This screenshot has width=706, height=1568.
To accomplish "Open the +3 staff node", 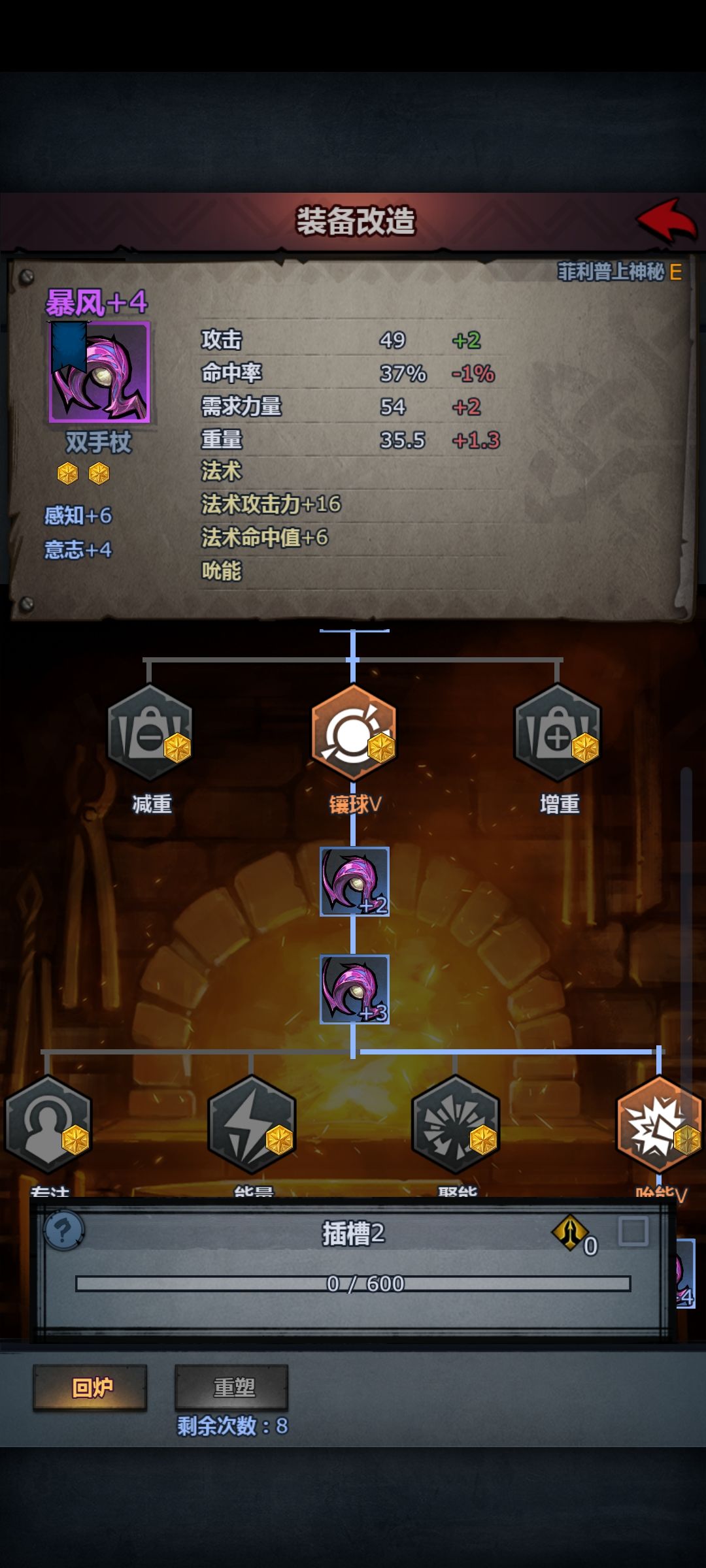I will 354,989.
